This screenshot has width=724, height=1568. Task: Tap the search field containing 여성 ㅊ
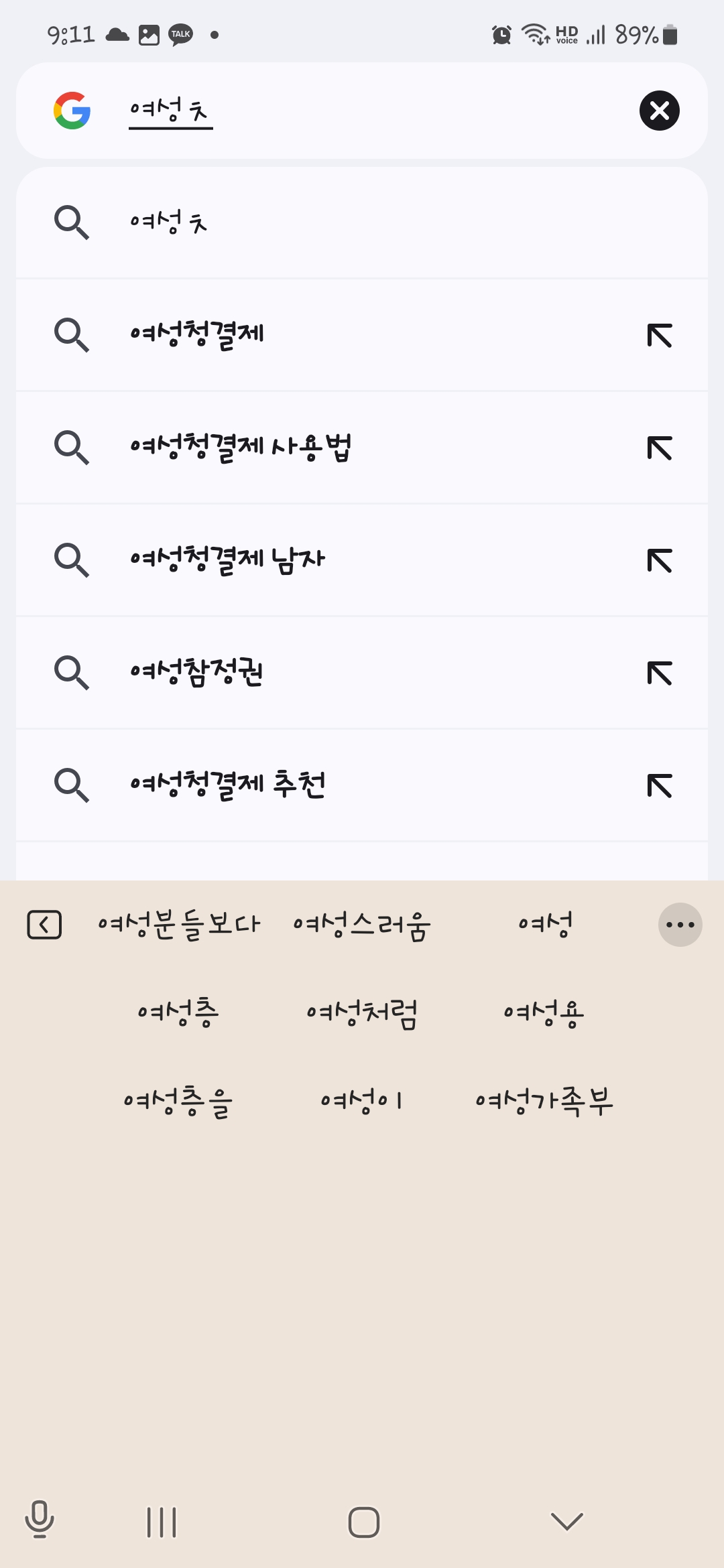362,111
